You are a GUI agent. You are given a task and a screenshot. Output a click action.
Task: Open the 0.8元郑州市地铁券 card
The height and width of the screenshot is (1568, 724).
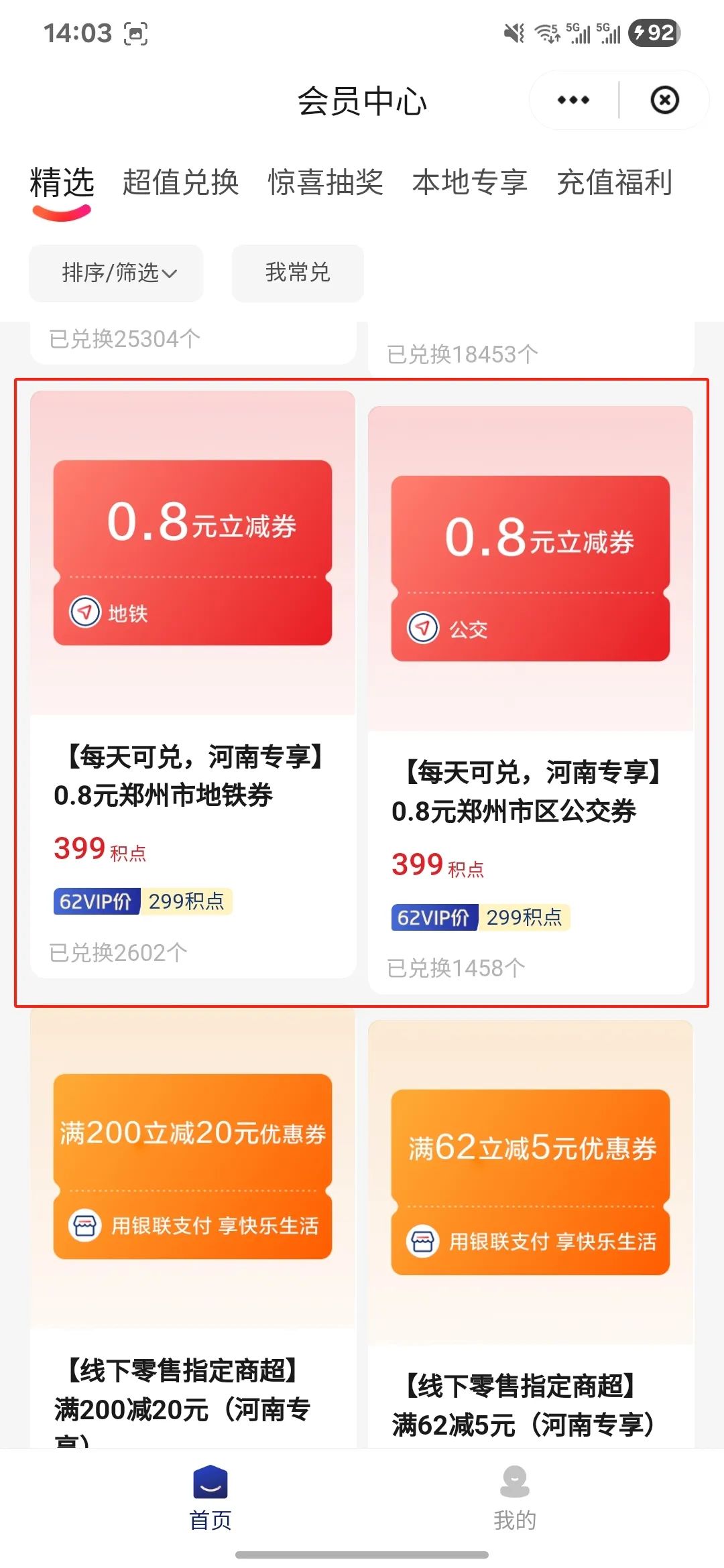[193, 684]
